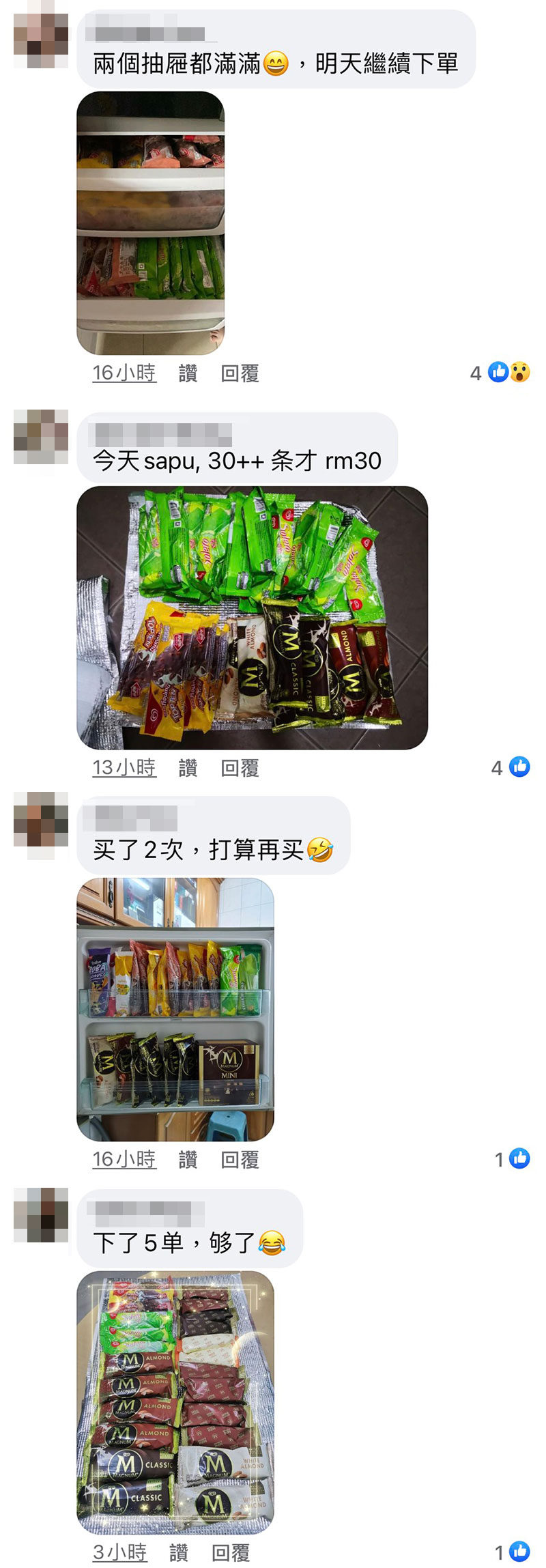
Task: Open the 13小時 timestamp link
Action: 124,768
